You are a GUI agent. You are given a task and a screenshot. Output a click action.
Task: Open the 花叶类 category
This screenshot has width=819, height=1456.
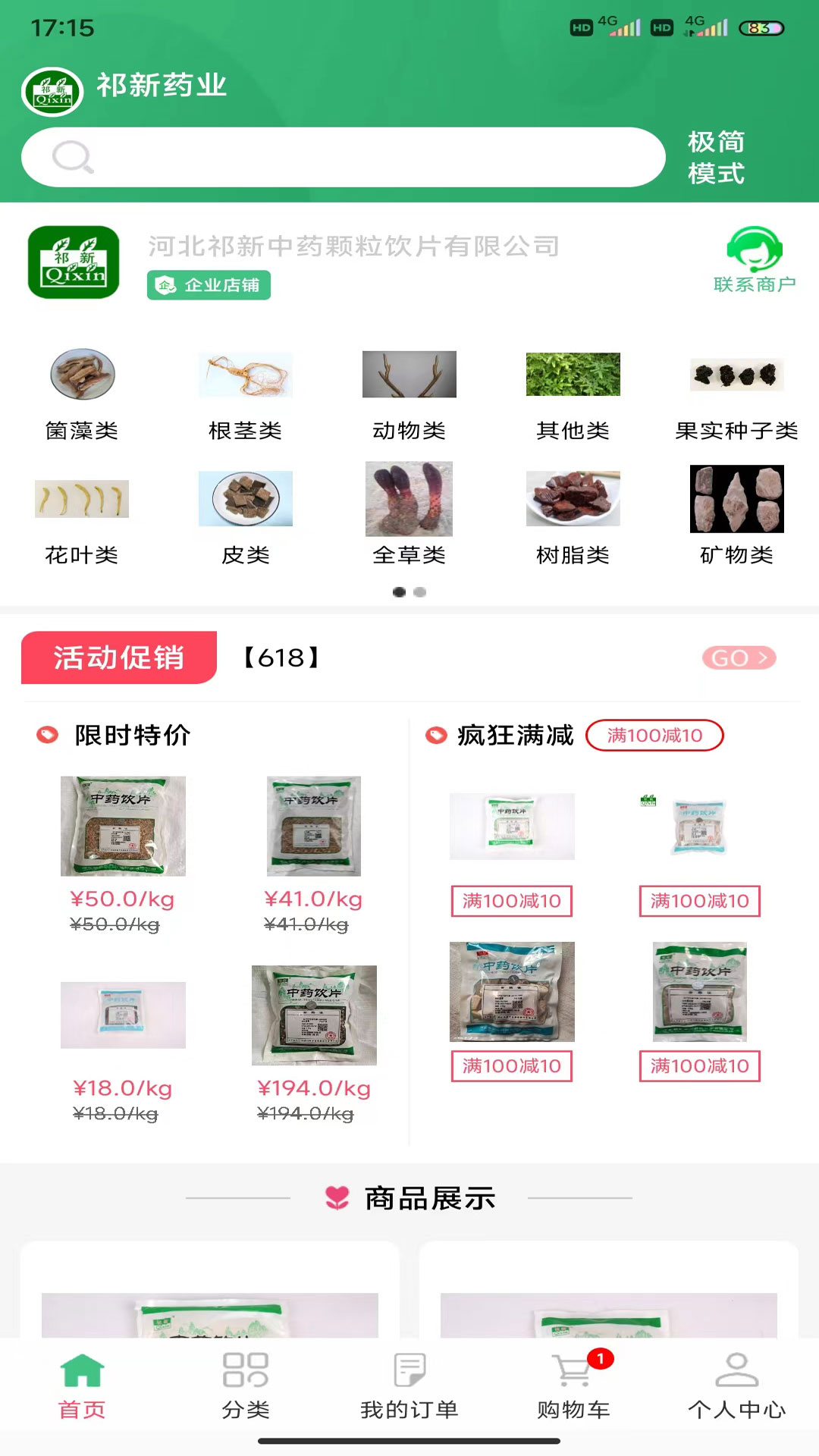point(82,519)
